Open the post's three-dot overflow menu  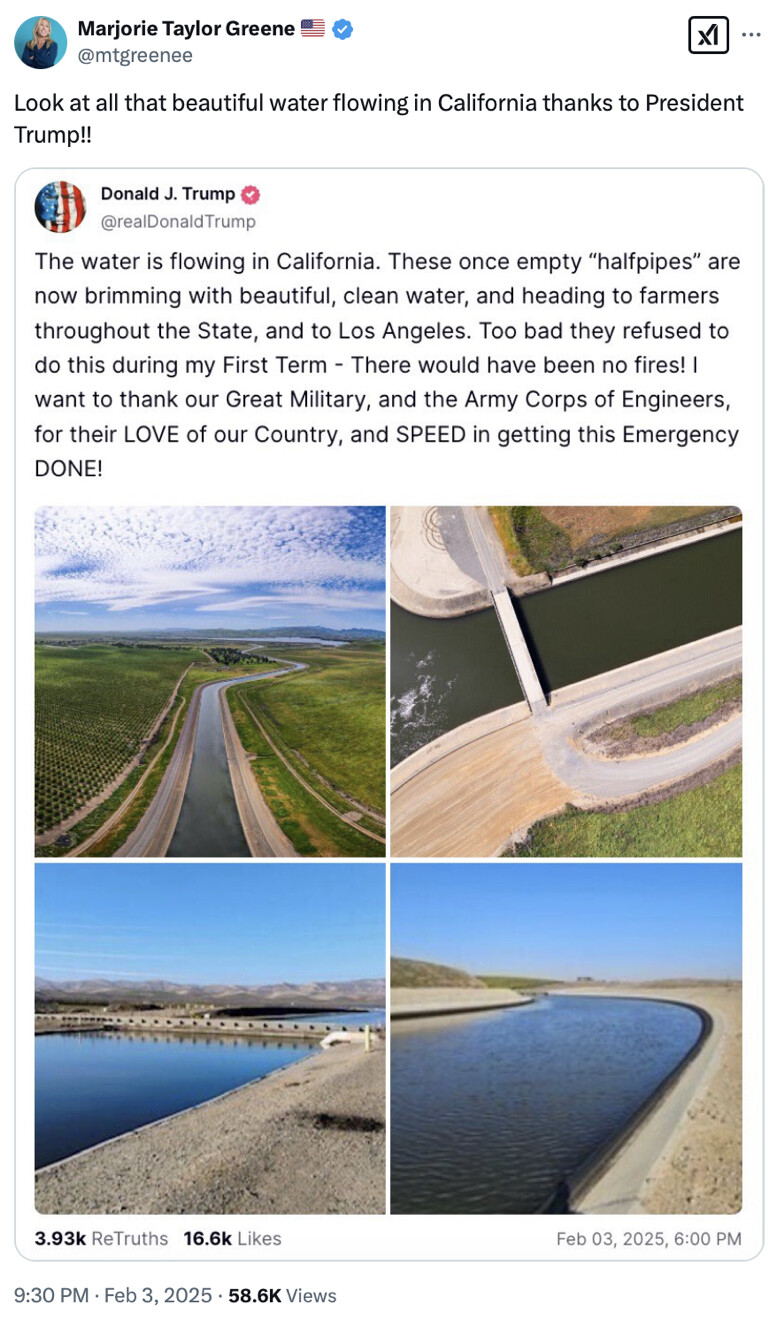(x=751, y=35)
